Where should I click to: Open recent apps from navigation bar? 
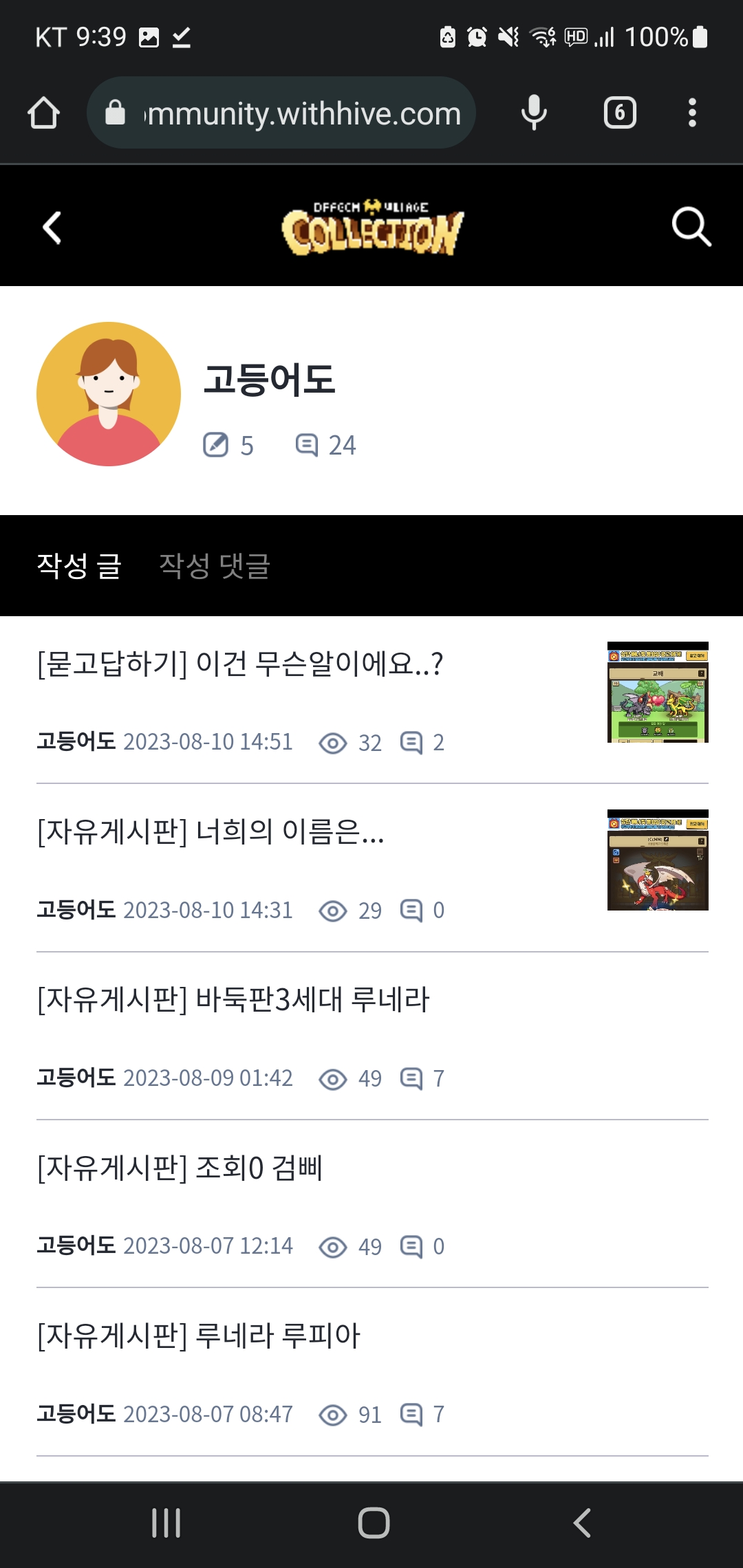coord(166,1523)
